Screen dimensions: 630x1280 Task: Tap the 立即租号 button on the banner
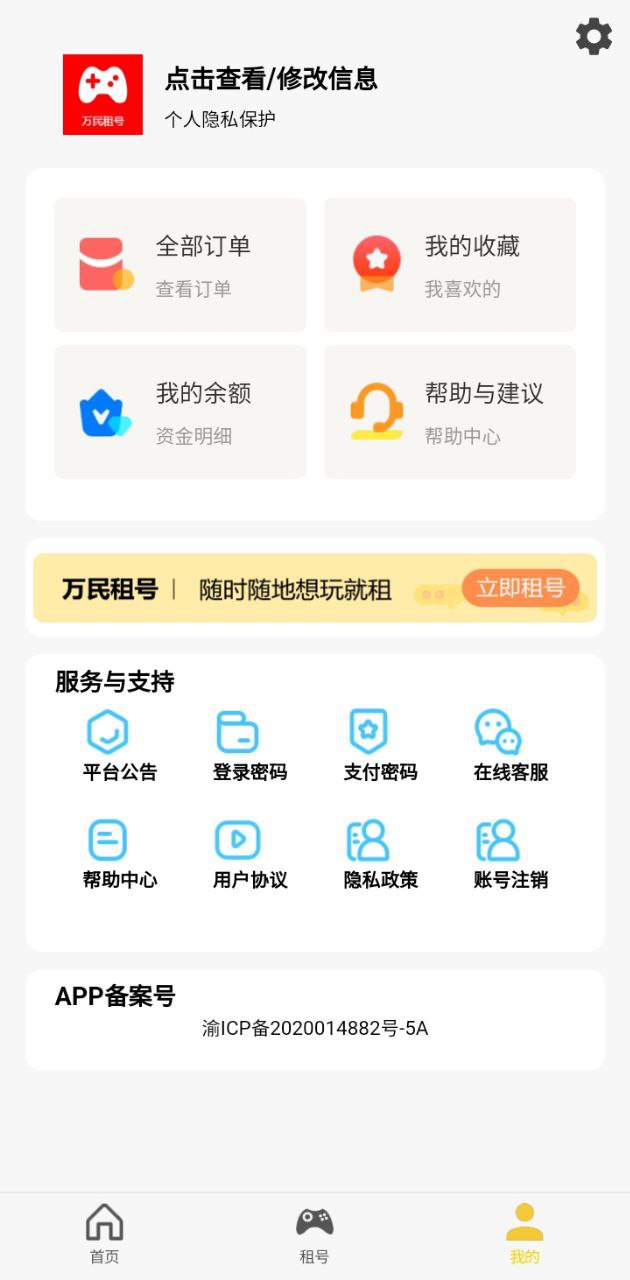[520, 588]
